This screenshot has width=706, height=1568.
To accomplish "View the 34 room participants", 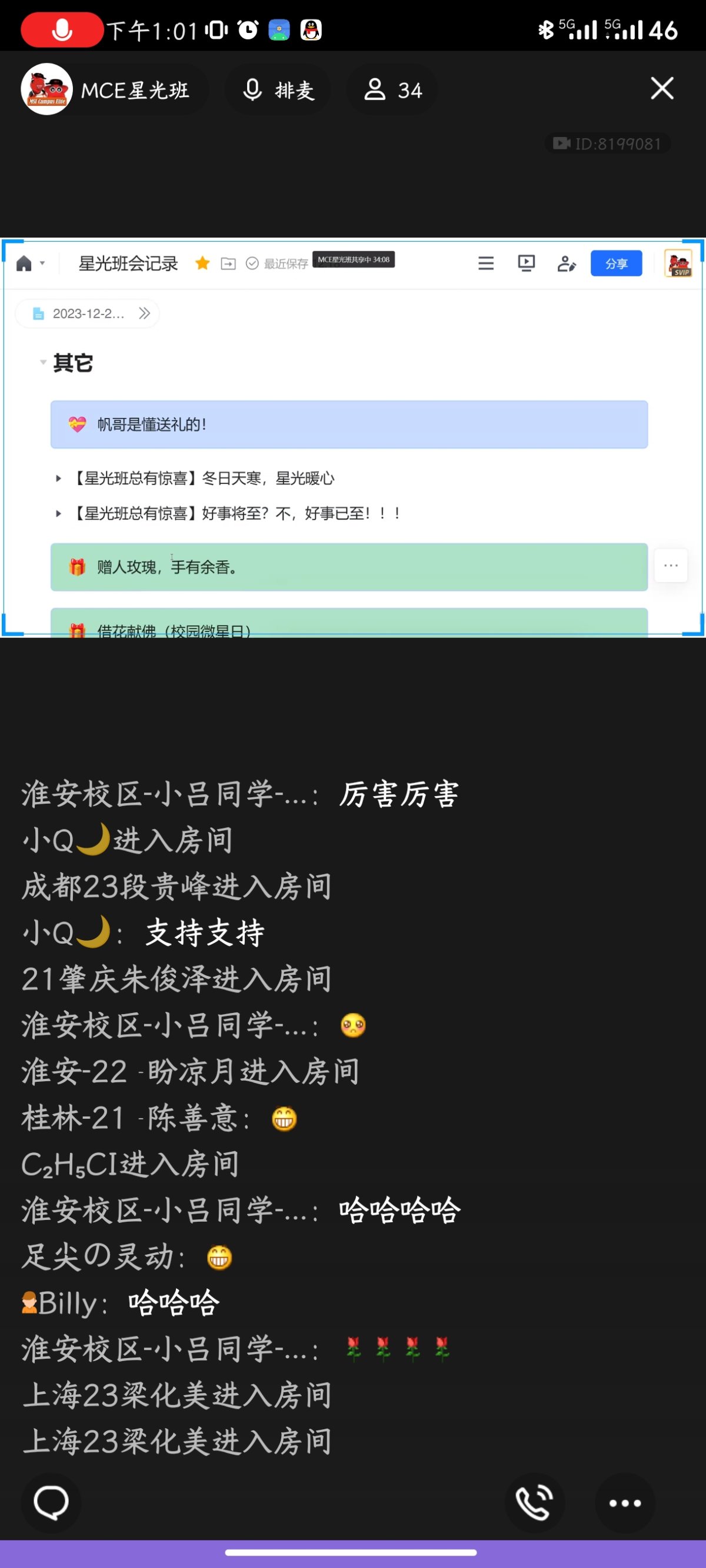I will click(x=392, y=90).
